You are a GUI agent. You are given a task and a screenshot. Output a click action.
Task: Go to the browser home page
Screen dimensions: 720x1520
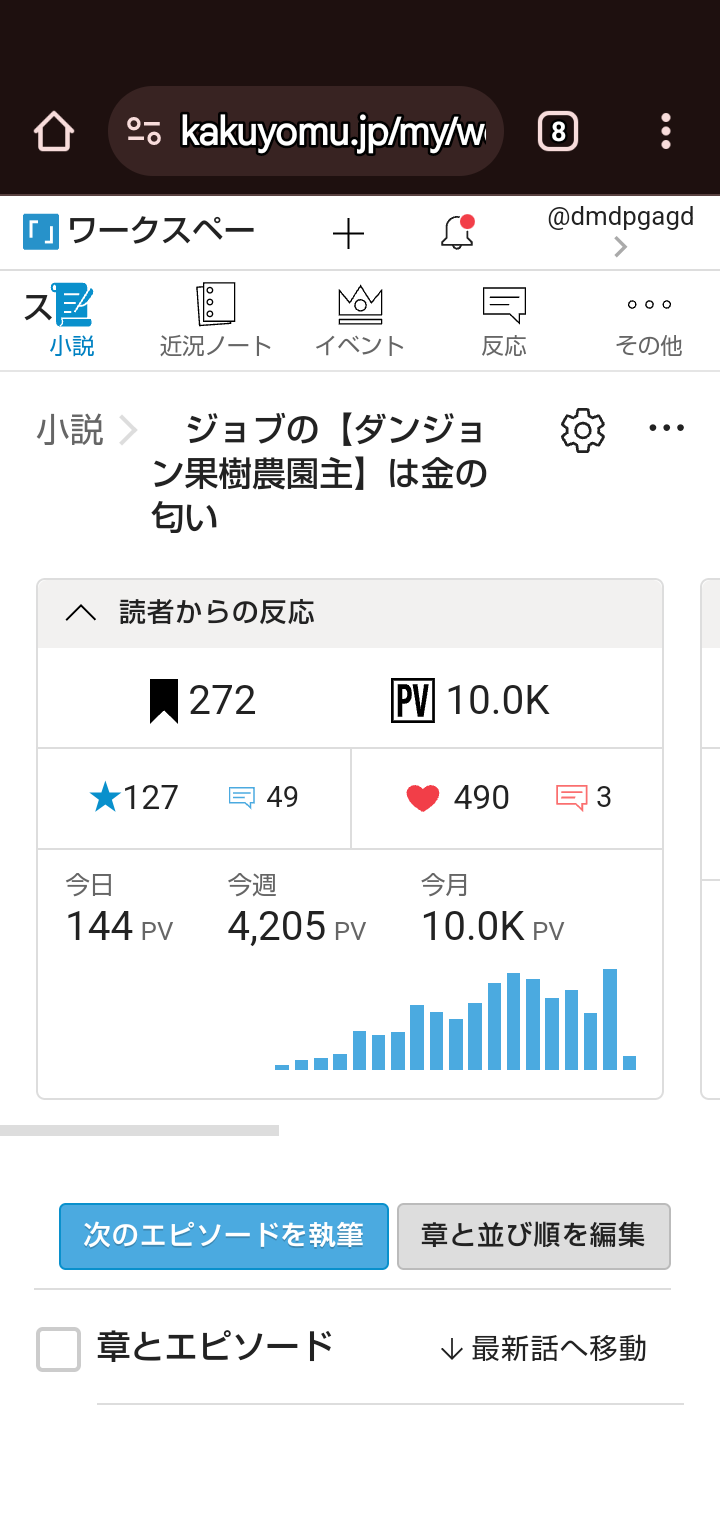pos(54,131)
